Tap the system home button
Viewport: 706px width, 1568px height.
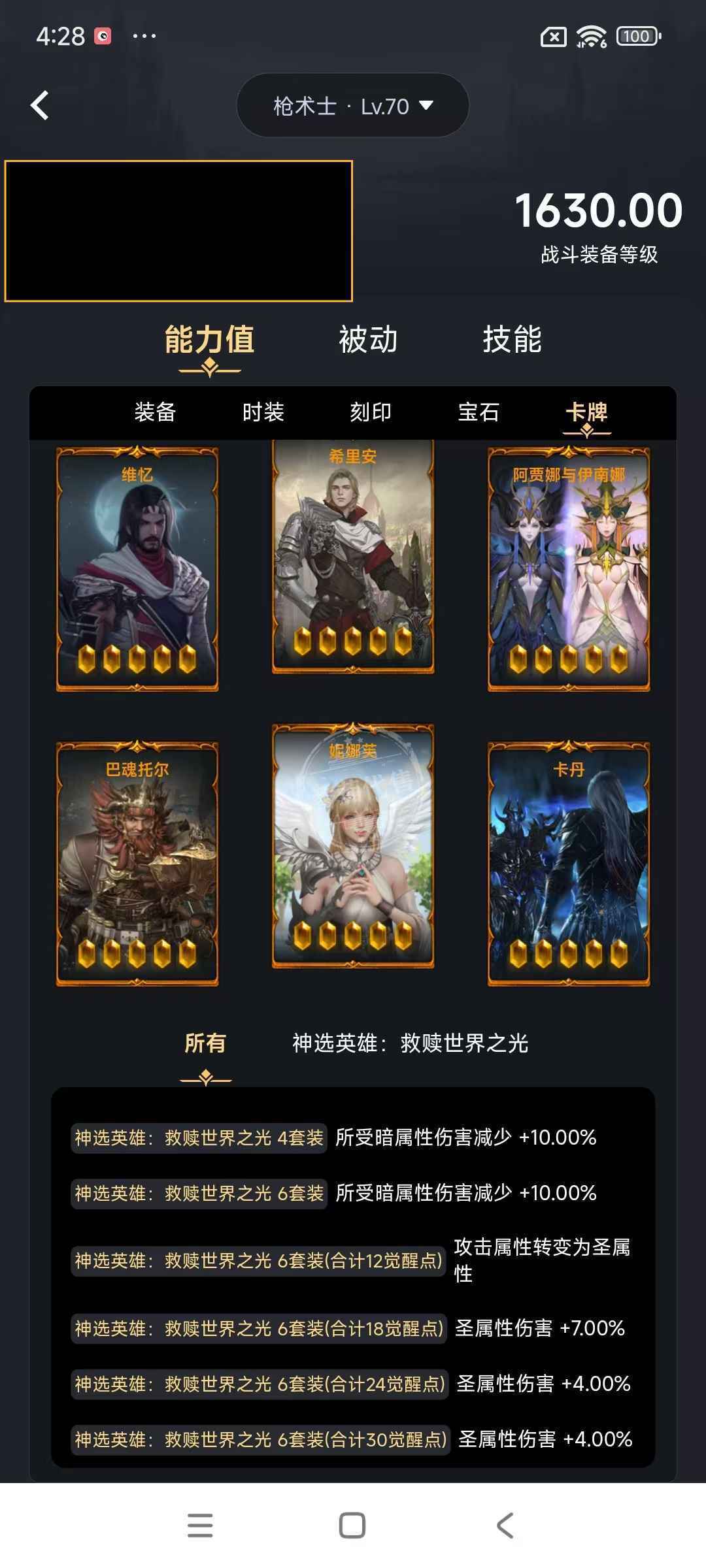click(x=352, y=1526)
